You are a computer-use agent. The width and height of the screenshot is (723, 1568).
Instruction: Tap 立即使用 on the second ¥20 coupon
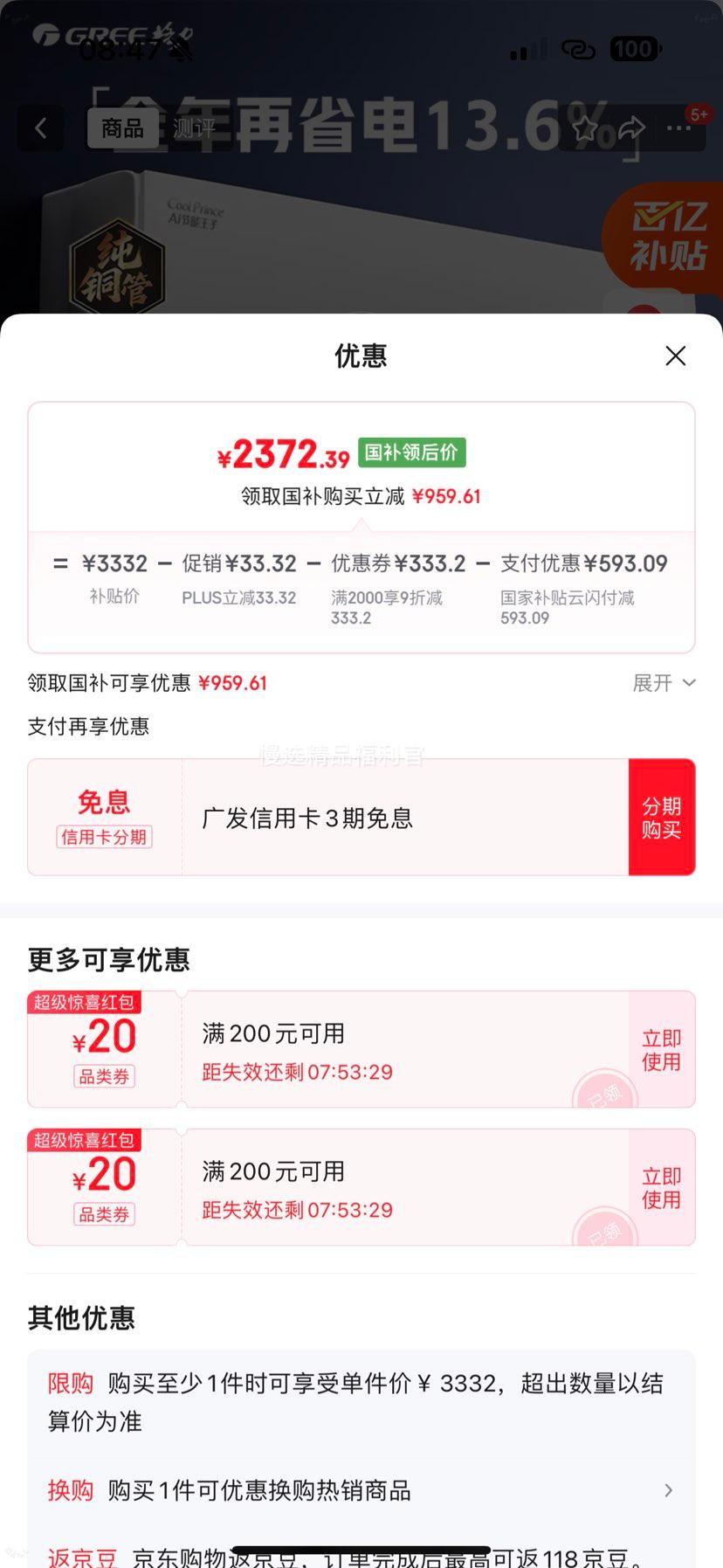click(x=660, y=1186)
